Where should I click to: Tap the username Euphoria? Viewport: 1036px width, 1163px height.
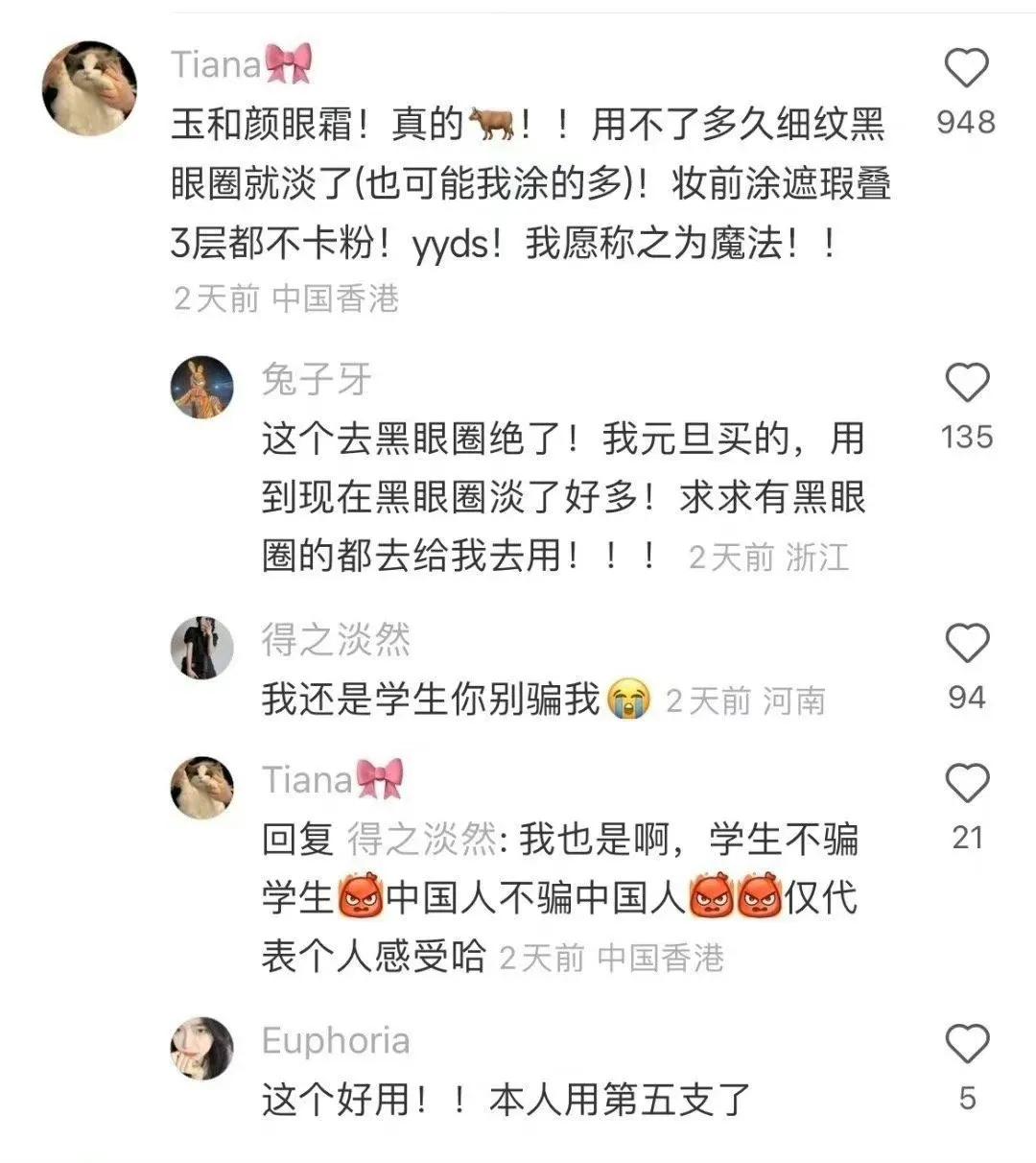pyautogui.click(x=336, y=1041)
